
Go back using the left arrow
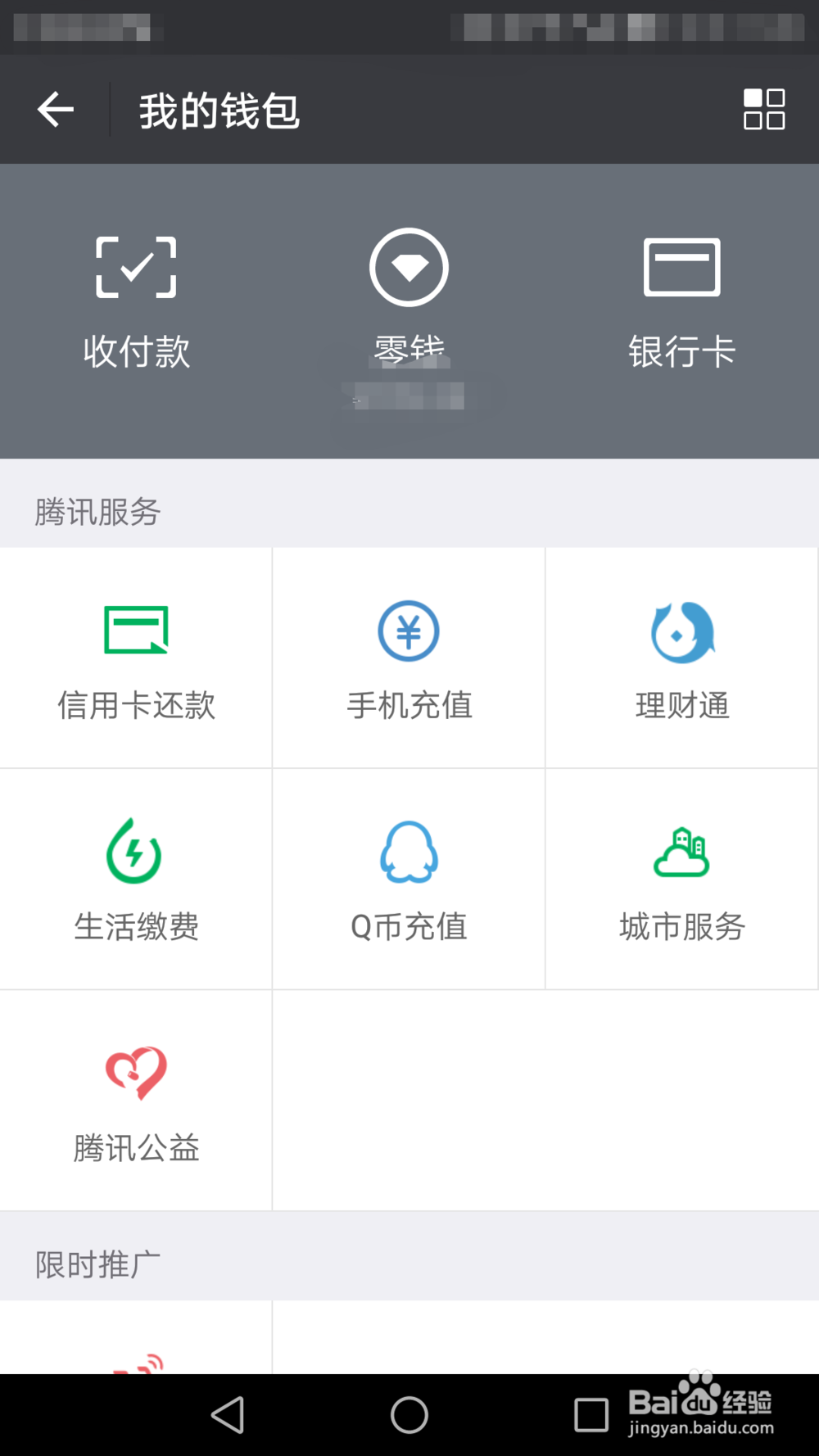[x=55, y=109]
